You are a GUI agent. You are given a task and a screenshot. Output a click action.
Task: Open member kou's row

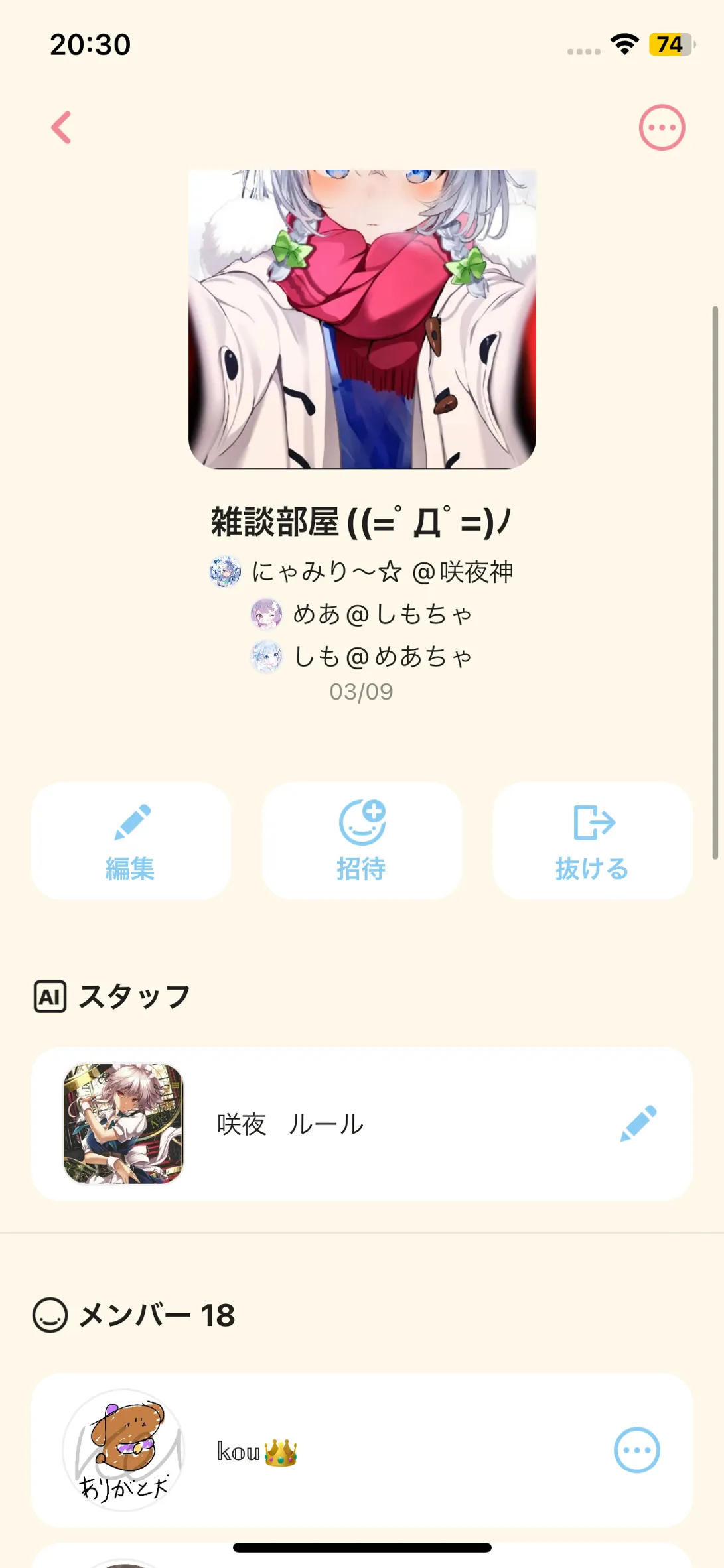[x=362, y=1450]
